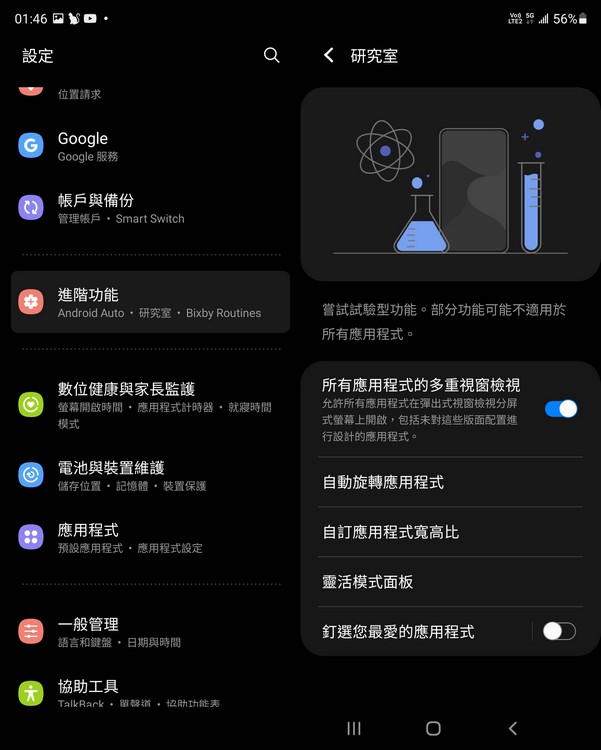This screenshot has width=601, height=750.
Task: Go back from 研究室 page
Action: point(329,55)
